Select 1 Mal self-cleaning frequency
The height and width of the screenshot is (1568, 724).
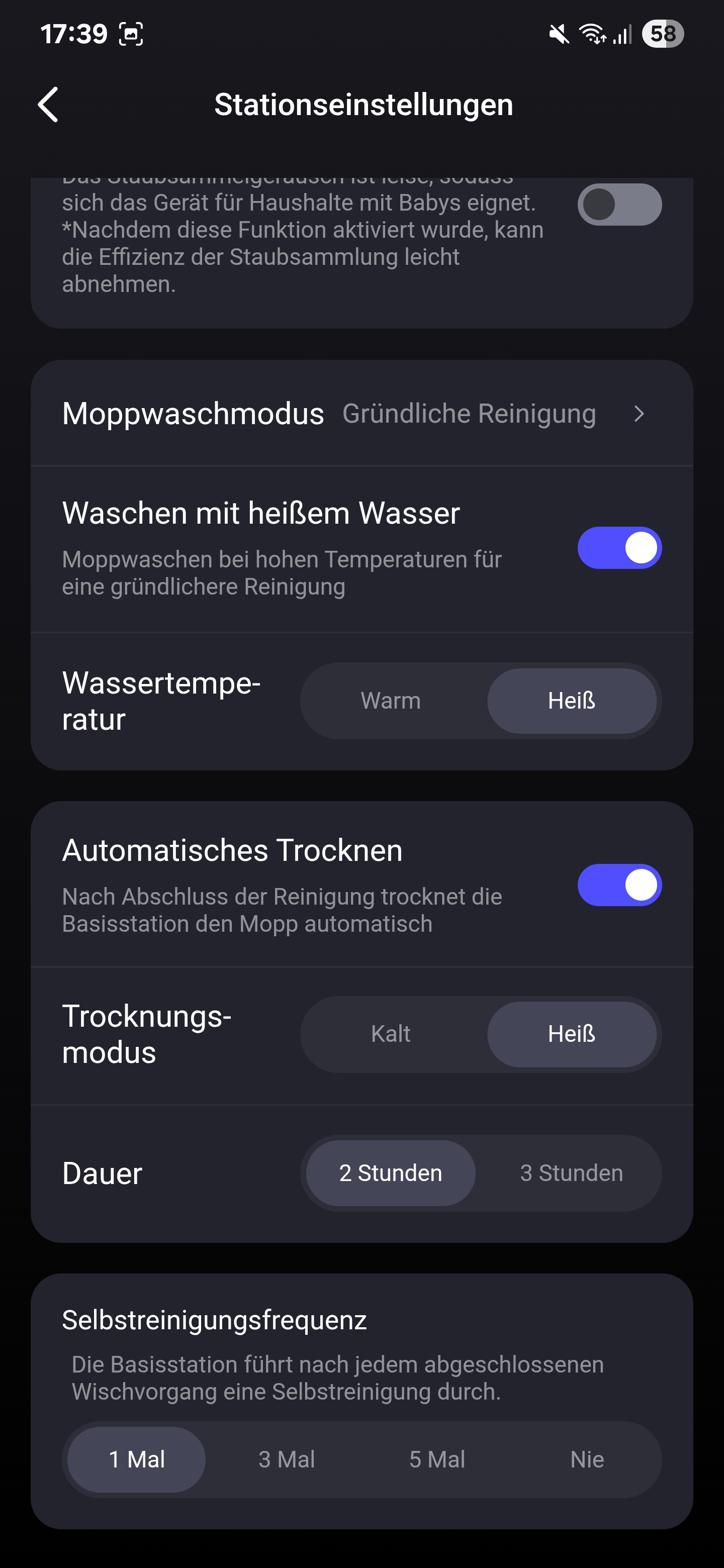[136, 1459]
